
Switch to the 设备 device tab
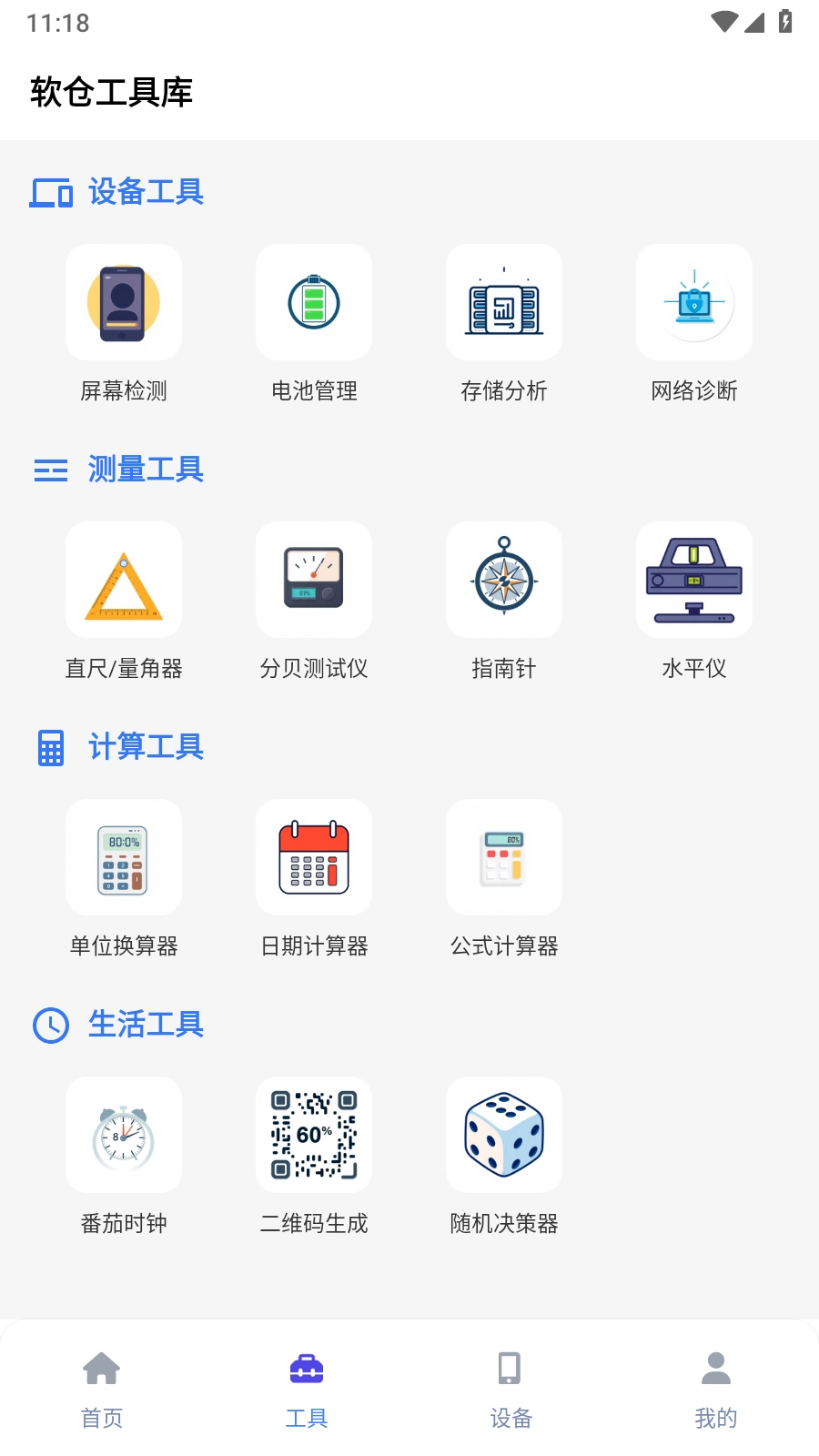(x=511, y=1388)
